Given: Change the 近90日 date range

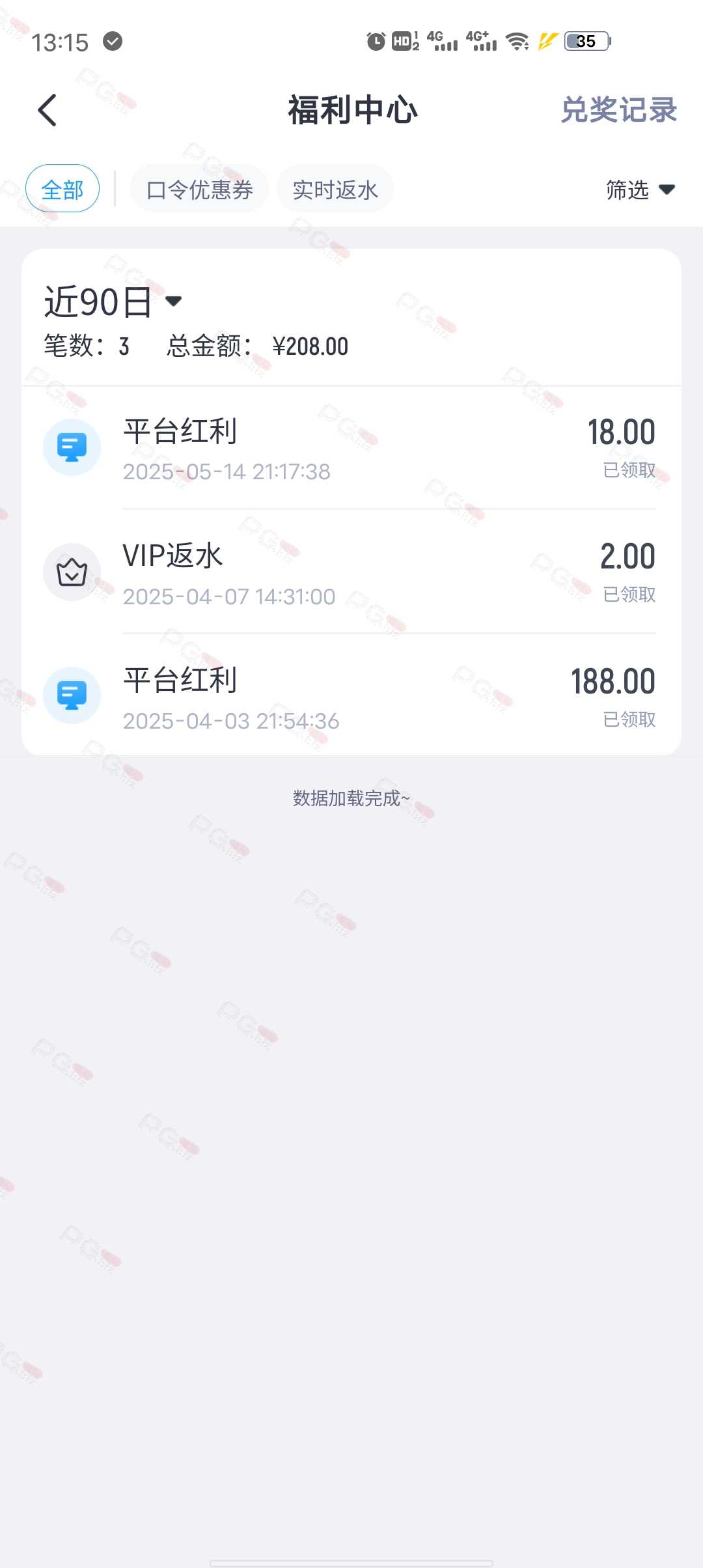Looking at the screenshot, I should point(113,301).
